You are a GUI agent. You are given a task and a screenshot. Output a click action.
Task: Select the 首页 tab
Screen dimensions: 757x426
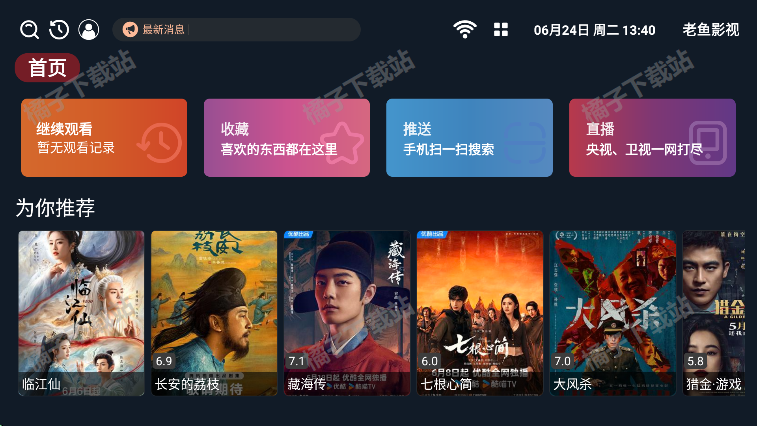click(47, 68)
